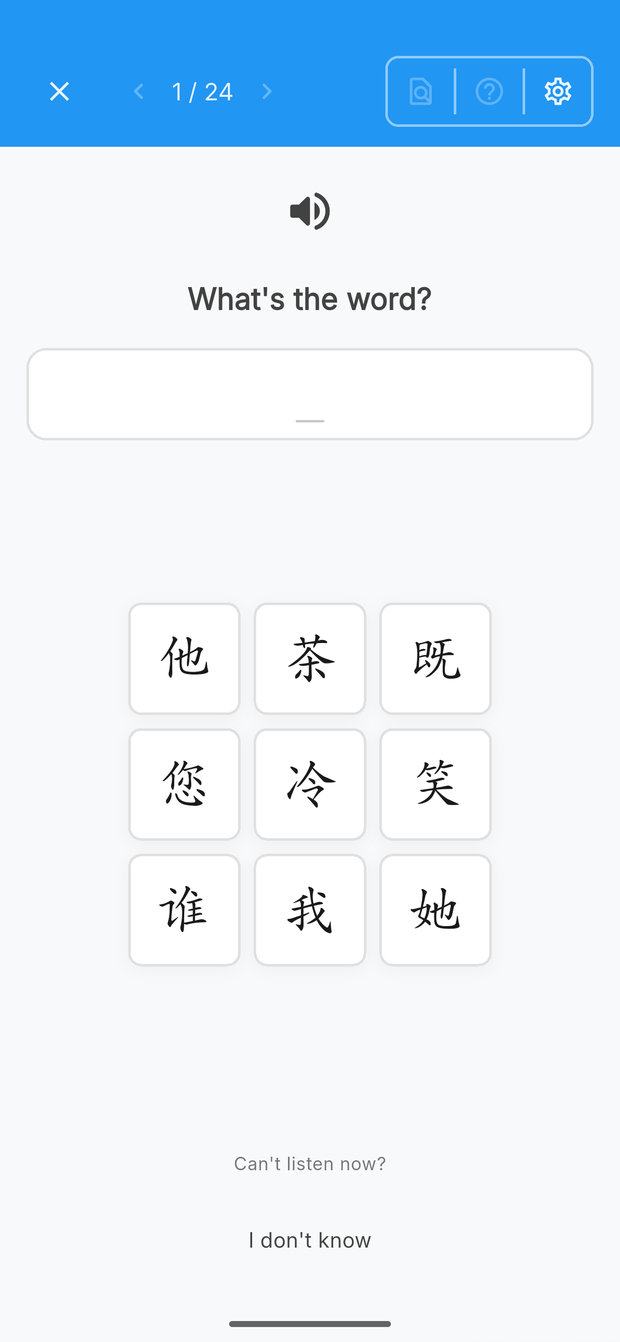Go to the previous question arrow
Image resolution: width=620 pixels, height=1342 pixels.
tap(139, 92)
